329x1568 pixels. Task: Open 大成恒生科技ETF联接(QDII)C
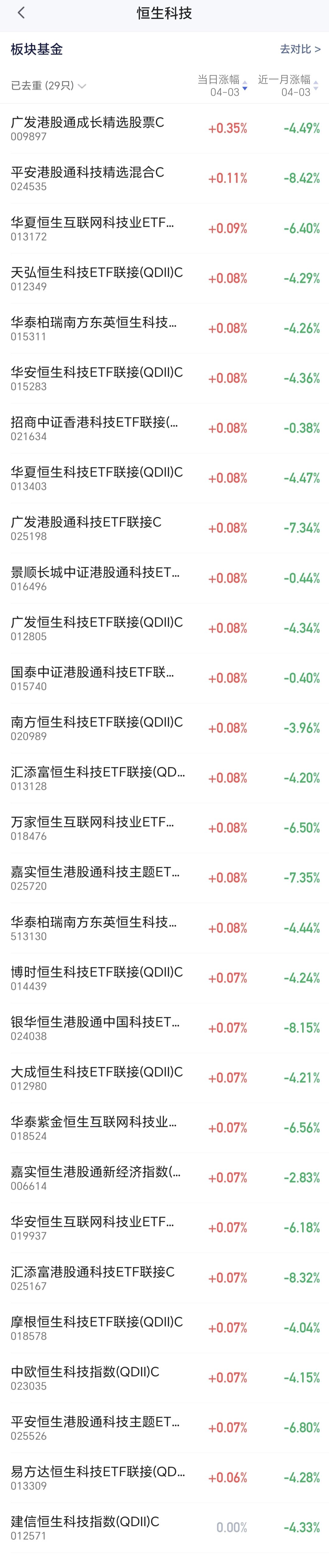tap(96, 1077)
